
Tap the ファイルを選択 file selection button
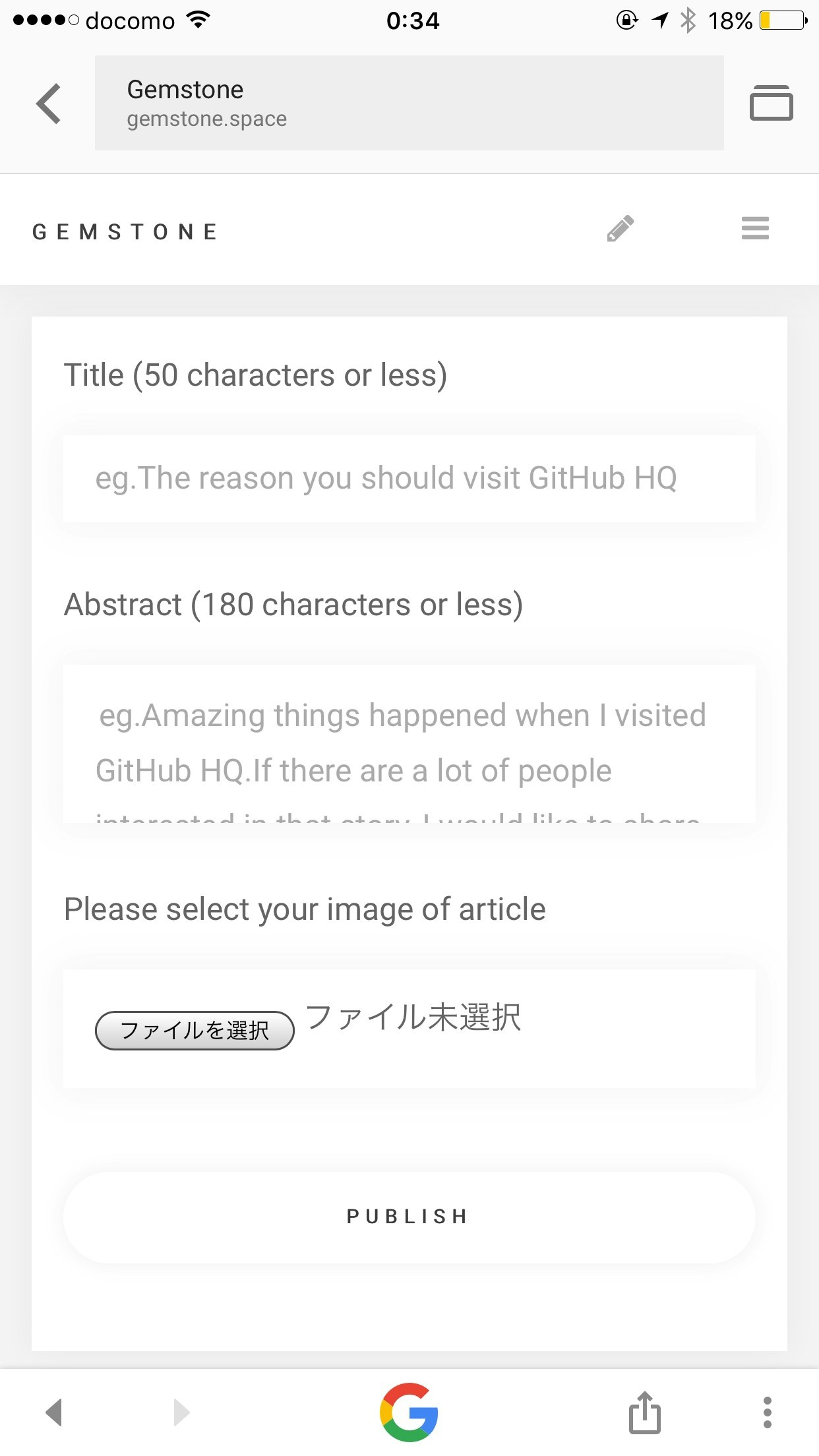[x=195, y=1029]
